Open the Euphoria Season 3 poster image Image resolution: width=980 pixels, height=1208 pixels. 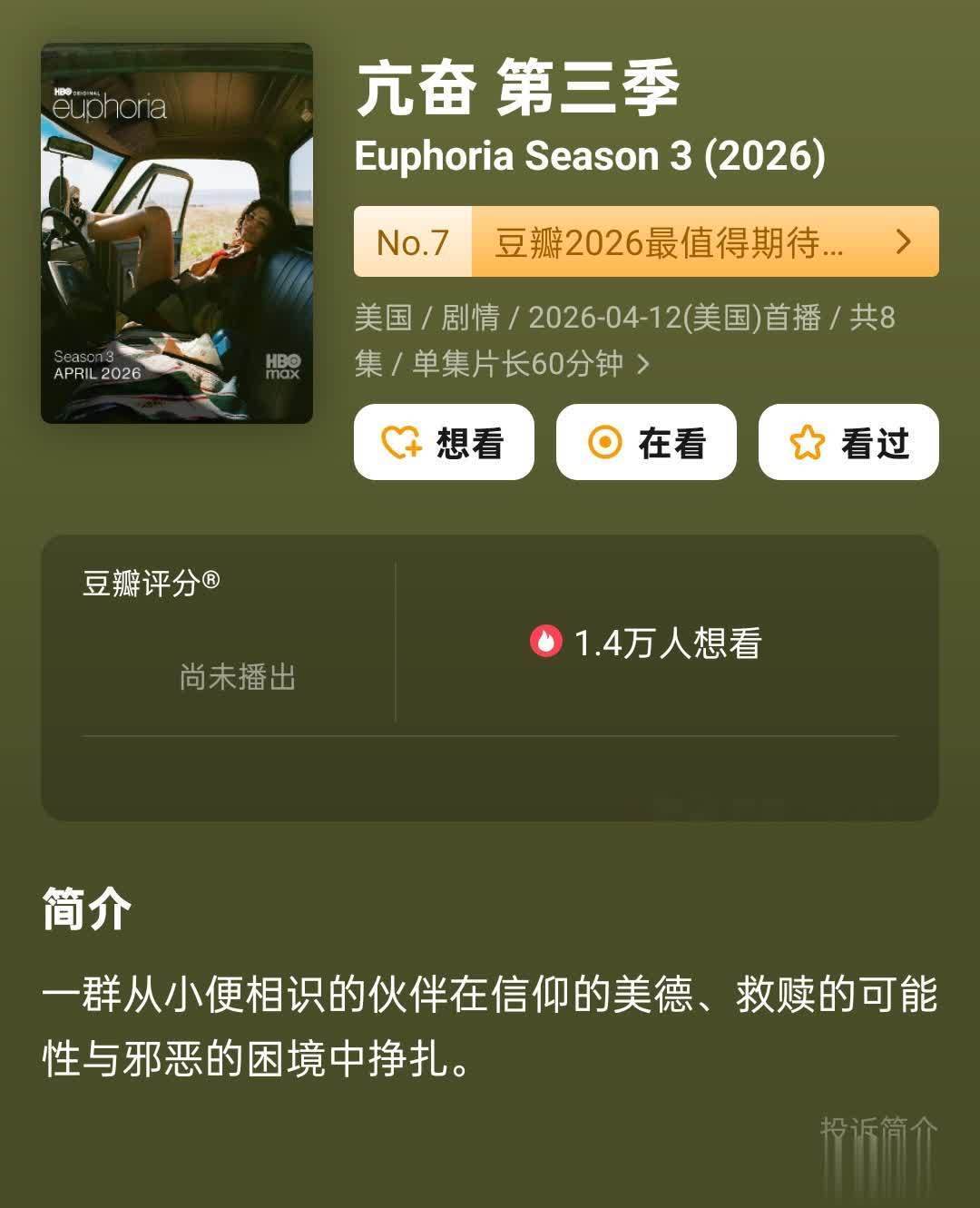click(x=177, y=233)
